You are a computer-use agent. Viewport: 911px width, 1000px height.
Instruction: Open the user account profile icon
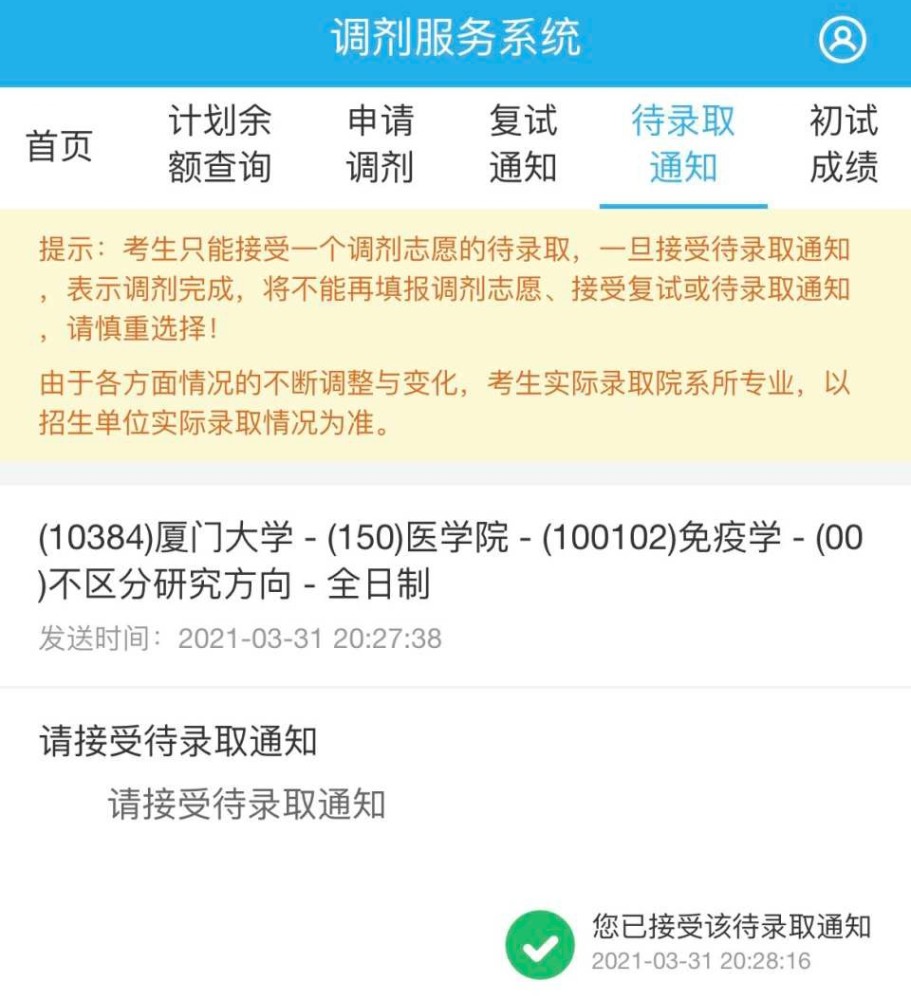(843, 40)
